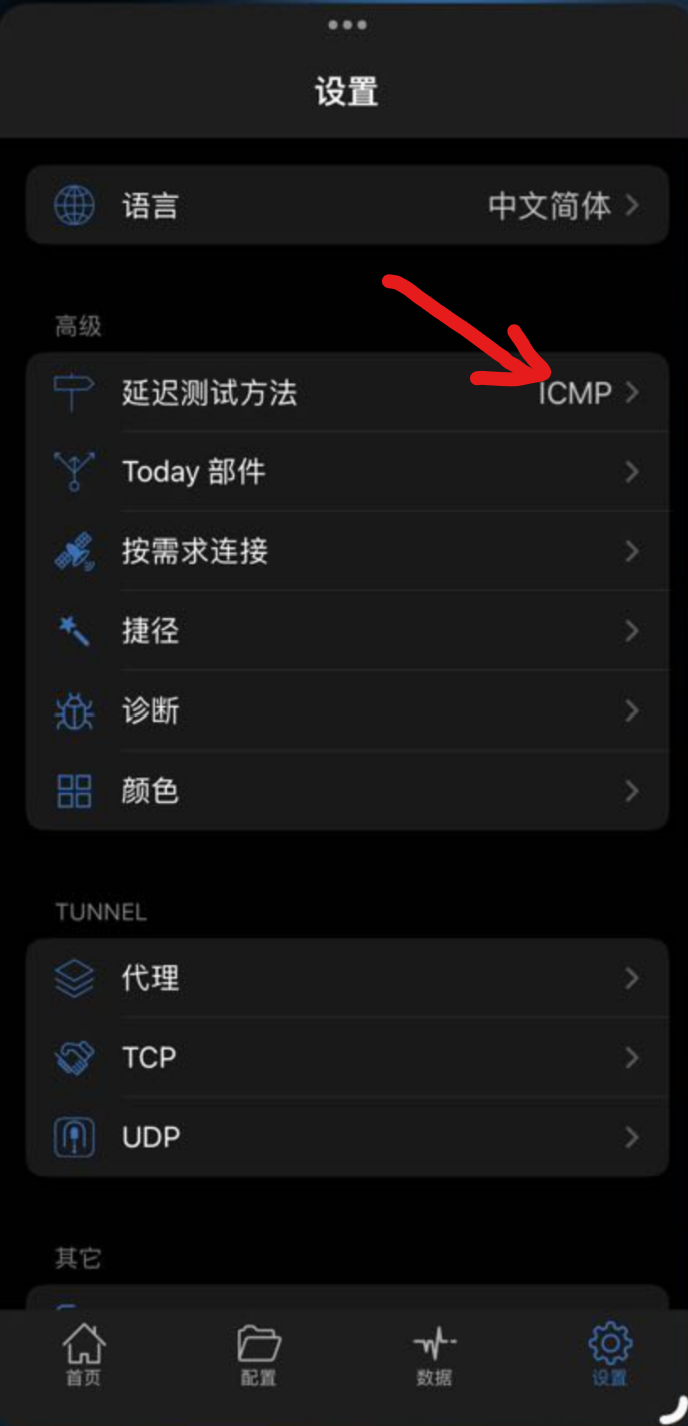
Task: Open TCP tunnel settings
Action: 346,1057
